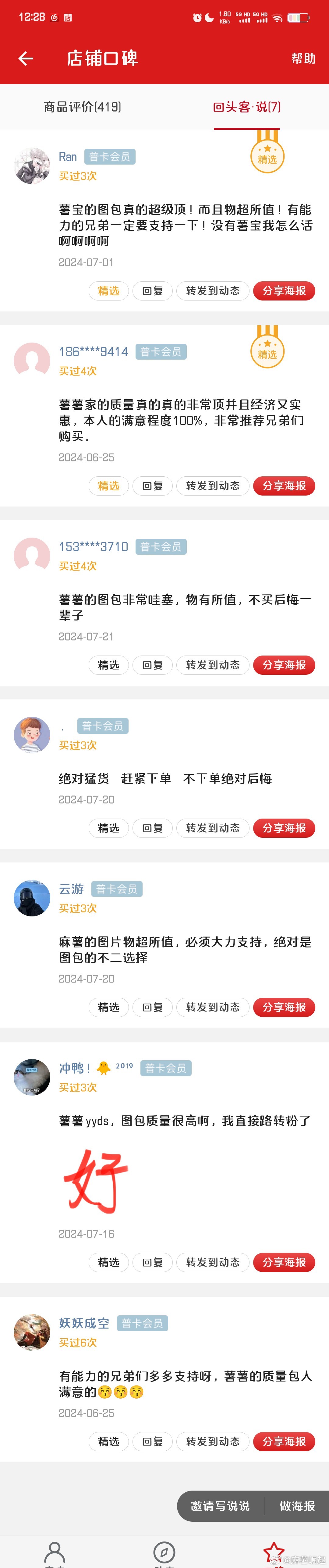The width and height of the screenshot is (329, 1568).
Task: Open 帮助 in the header
Action: 303,59
